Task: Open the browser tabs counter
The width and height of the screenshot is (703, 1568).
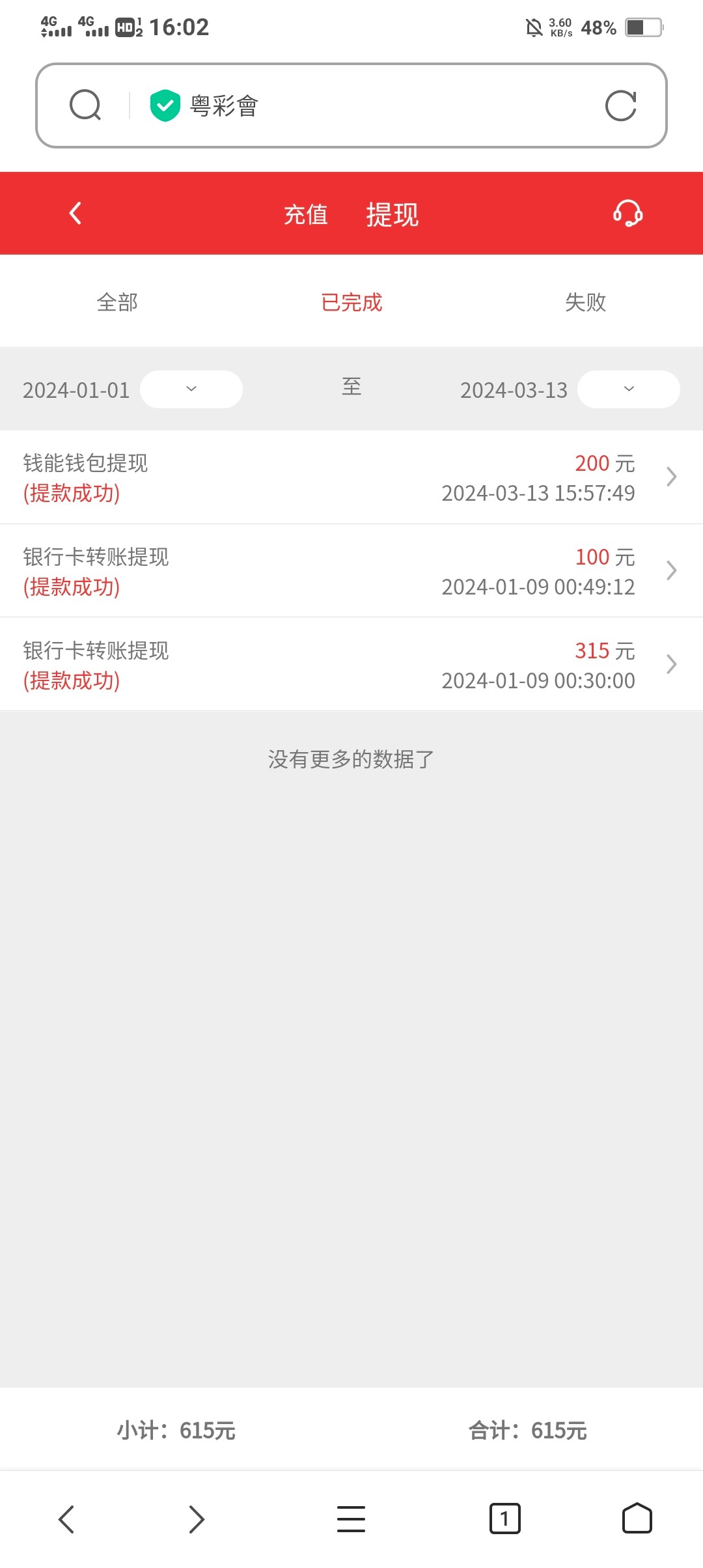Action: pos(504,1519)
